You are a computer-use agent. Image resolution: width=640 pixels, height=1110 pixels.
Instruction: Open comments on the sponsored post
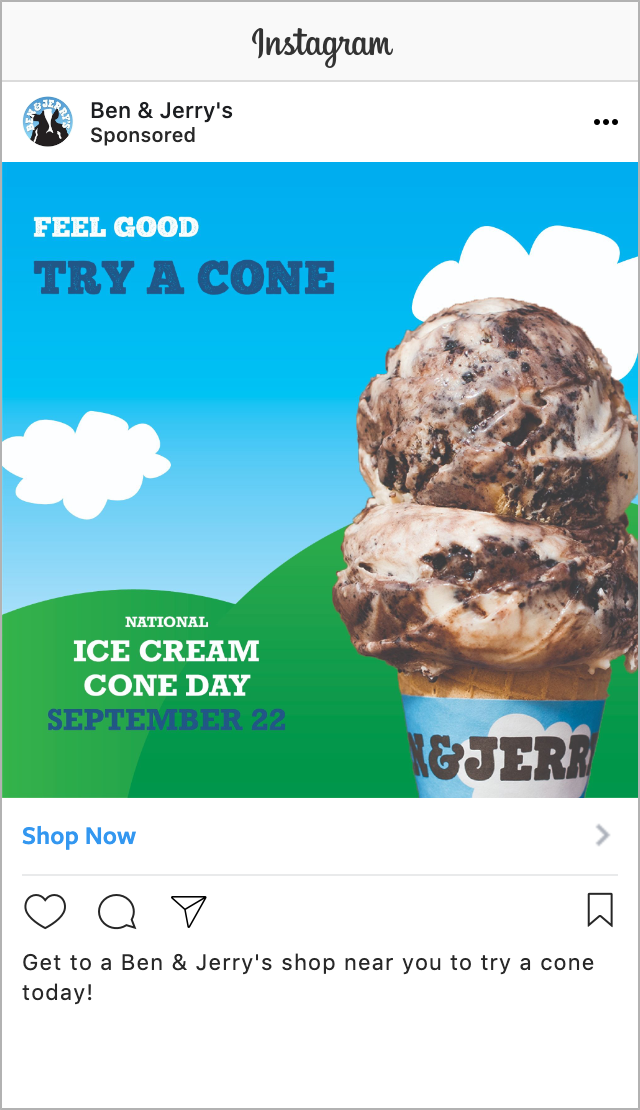click(x=117, y=911)
